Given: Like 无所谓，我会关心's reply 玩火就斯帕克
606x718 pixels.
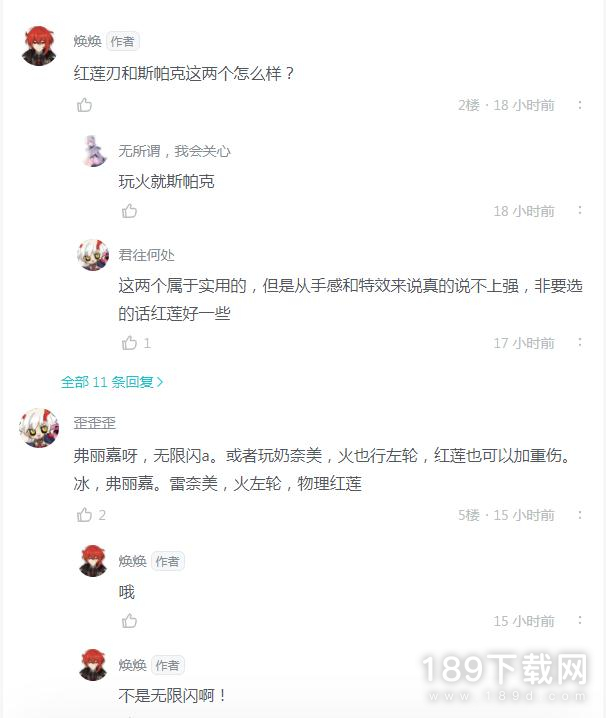Looking at the screenshot, I should pos(129,211).
